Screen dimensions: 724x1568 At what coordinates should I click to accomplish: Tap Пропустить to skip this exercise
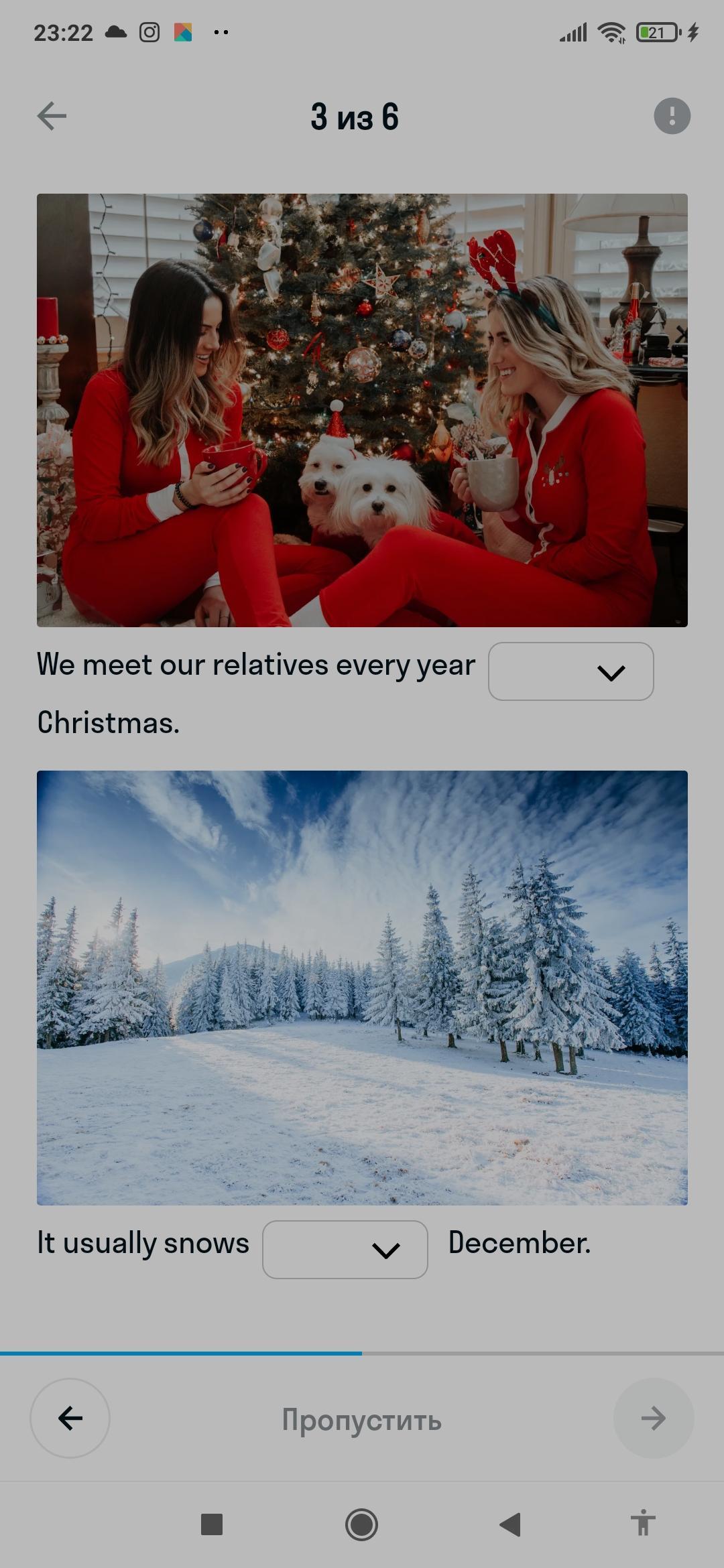(x=361, y=1419)
